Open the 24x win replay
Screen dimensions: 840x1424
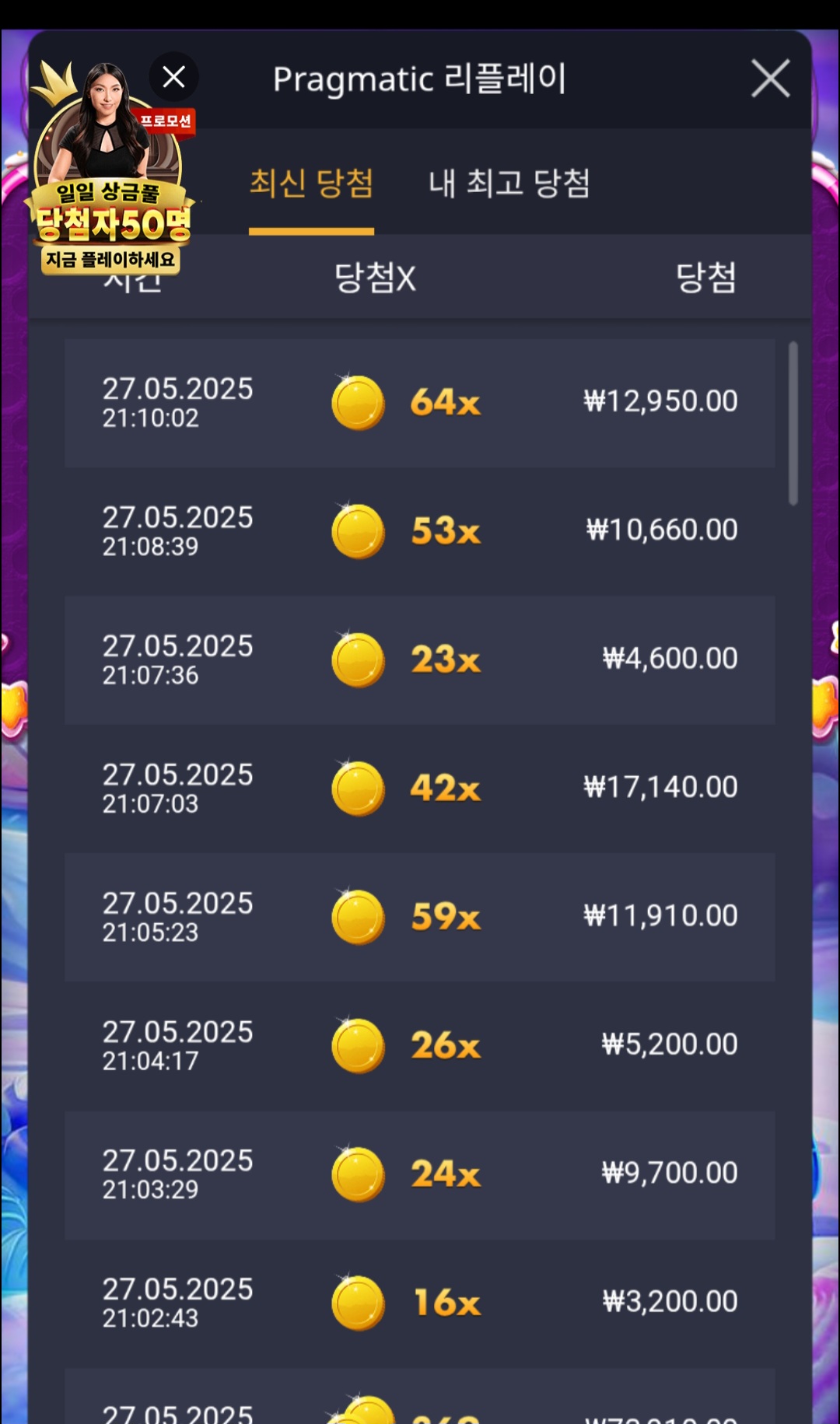pos(420,1175)
